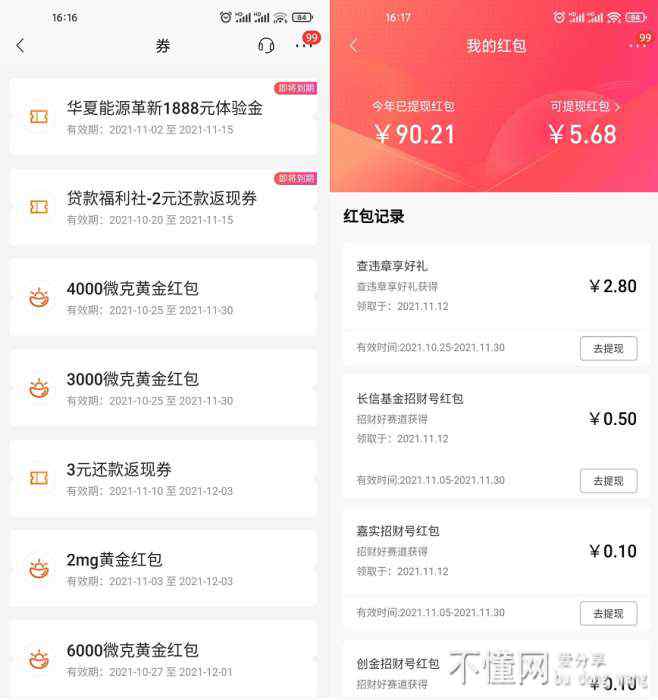Open overflow menu on 券 page
Image resolution: width=658 pixels, height=700 pixels.
point(303,46)
